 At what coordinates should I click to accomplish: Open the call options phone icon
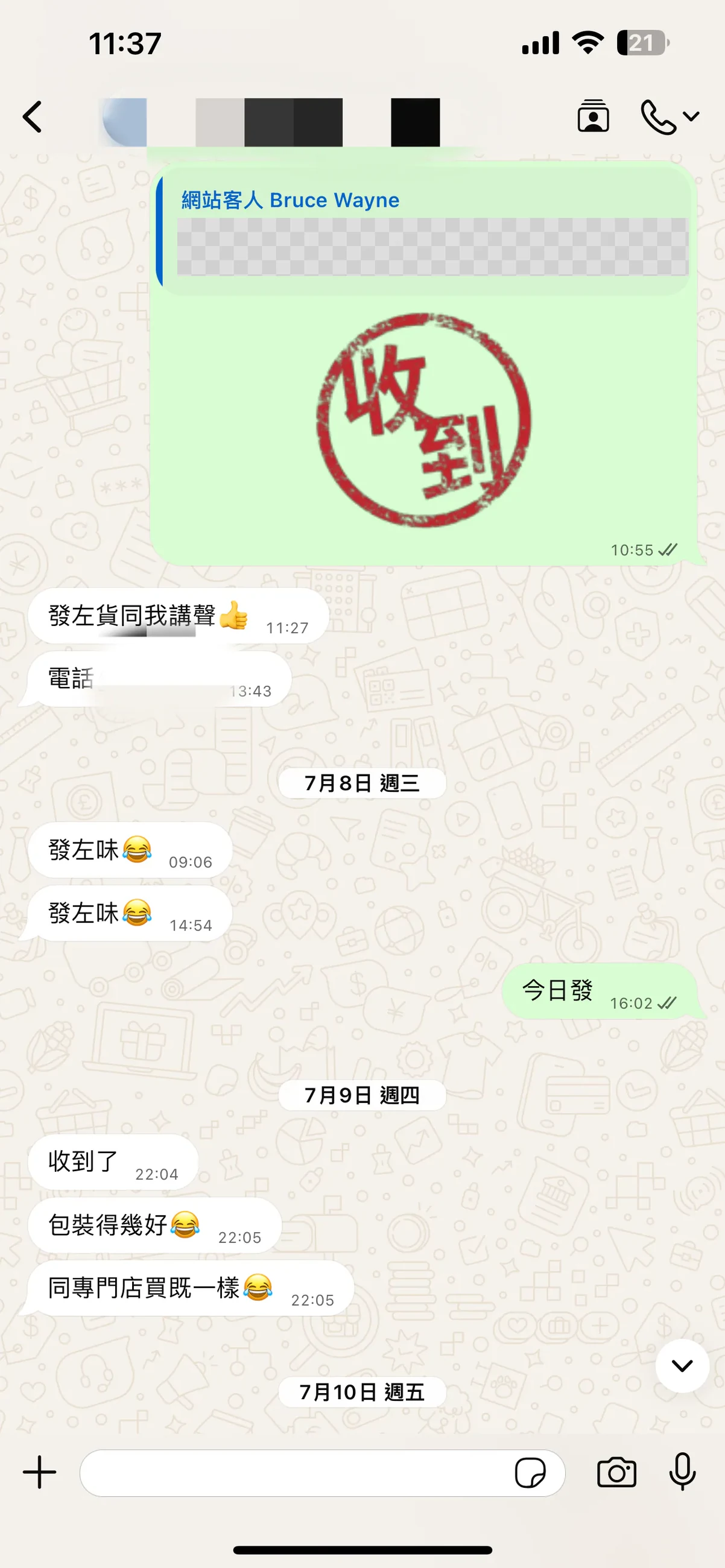(670, 116)
